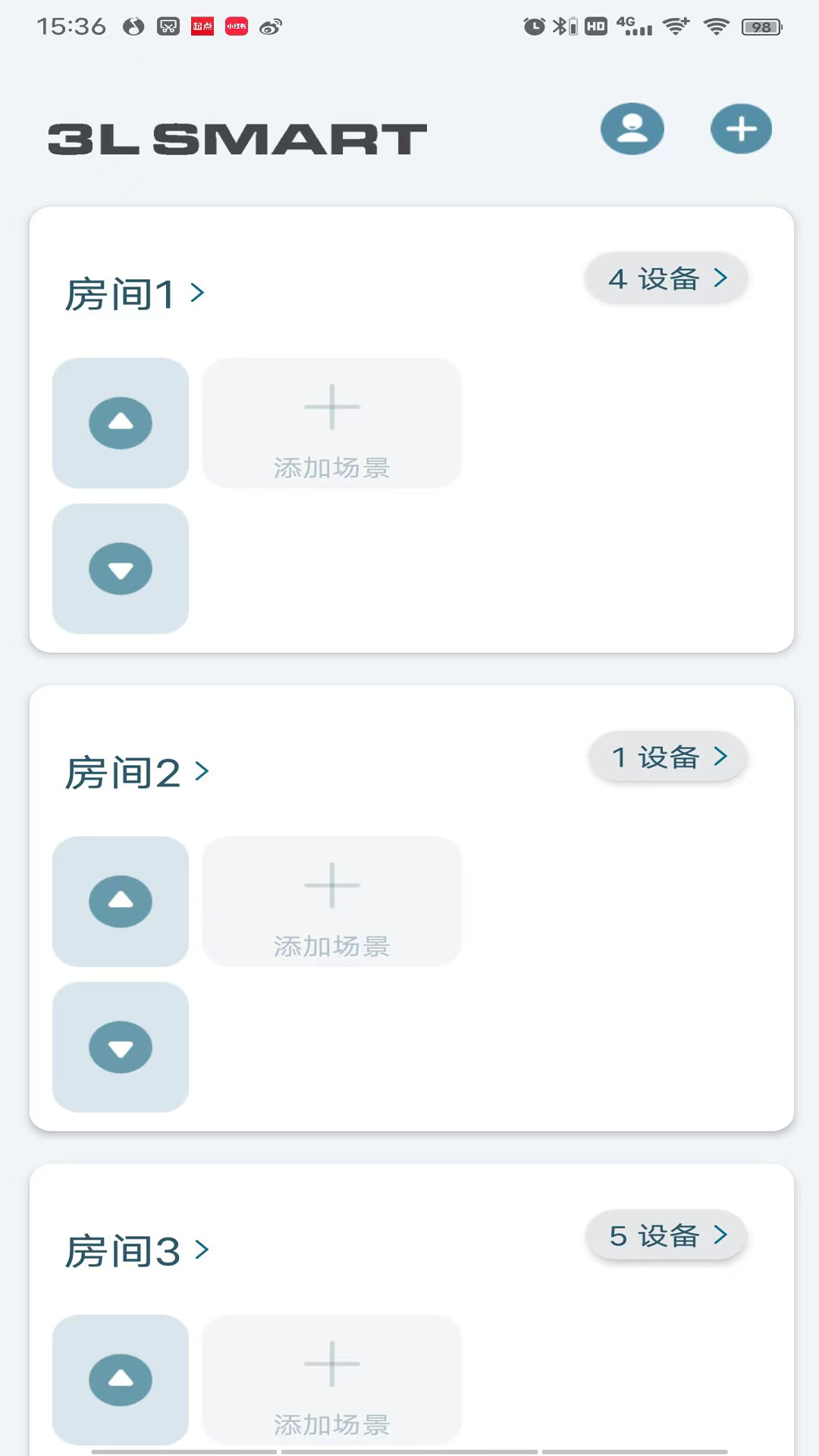Viewport: 819px width, 1456px height.
Task: Open 房间3 room details
Action: [136, 1251]
